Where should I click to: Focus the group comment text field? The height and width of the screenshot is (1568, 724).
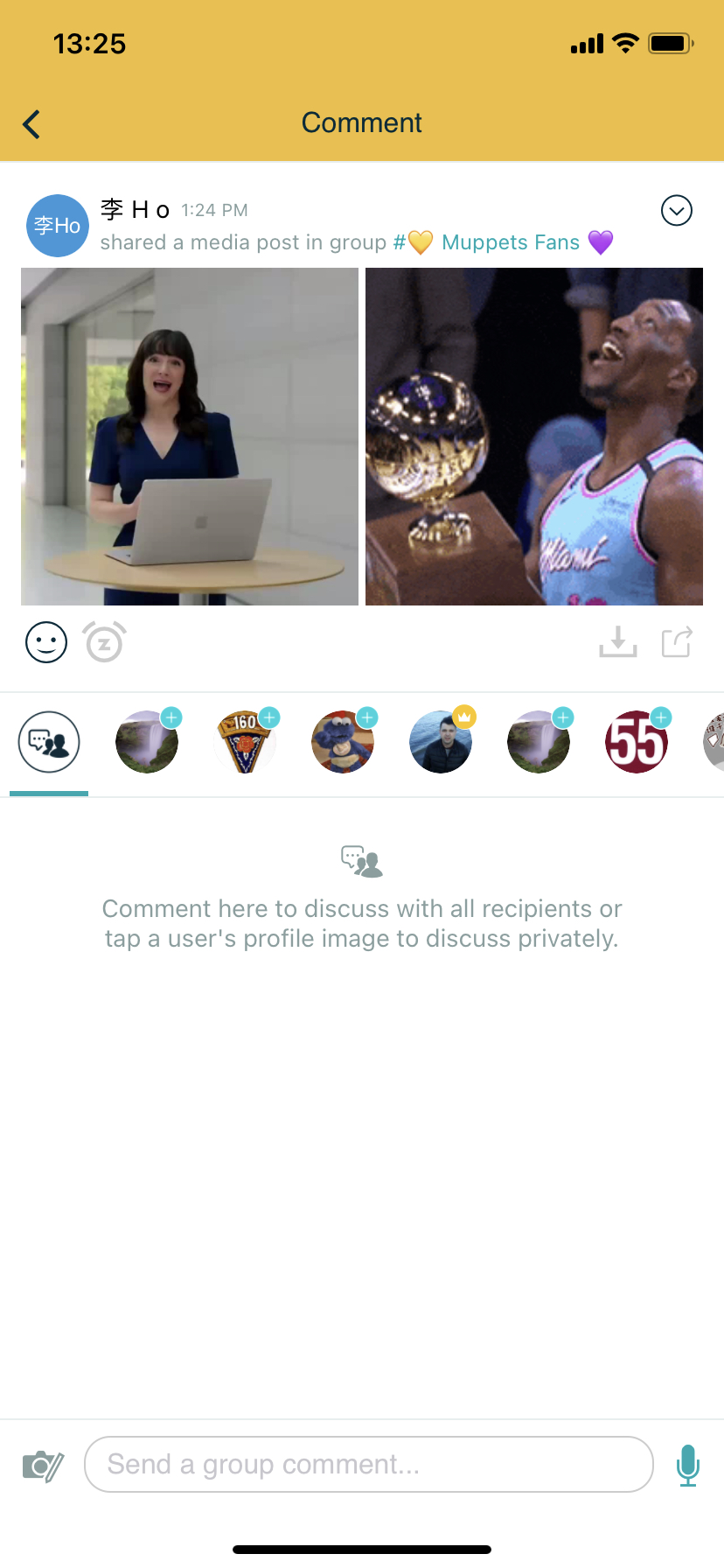(x=368, y=1465)
